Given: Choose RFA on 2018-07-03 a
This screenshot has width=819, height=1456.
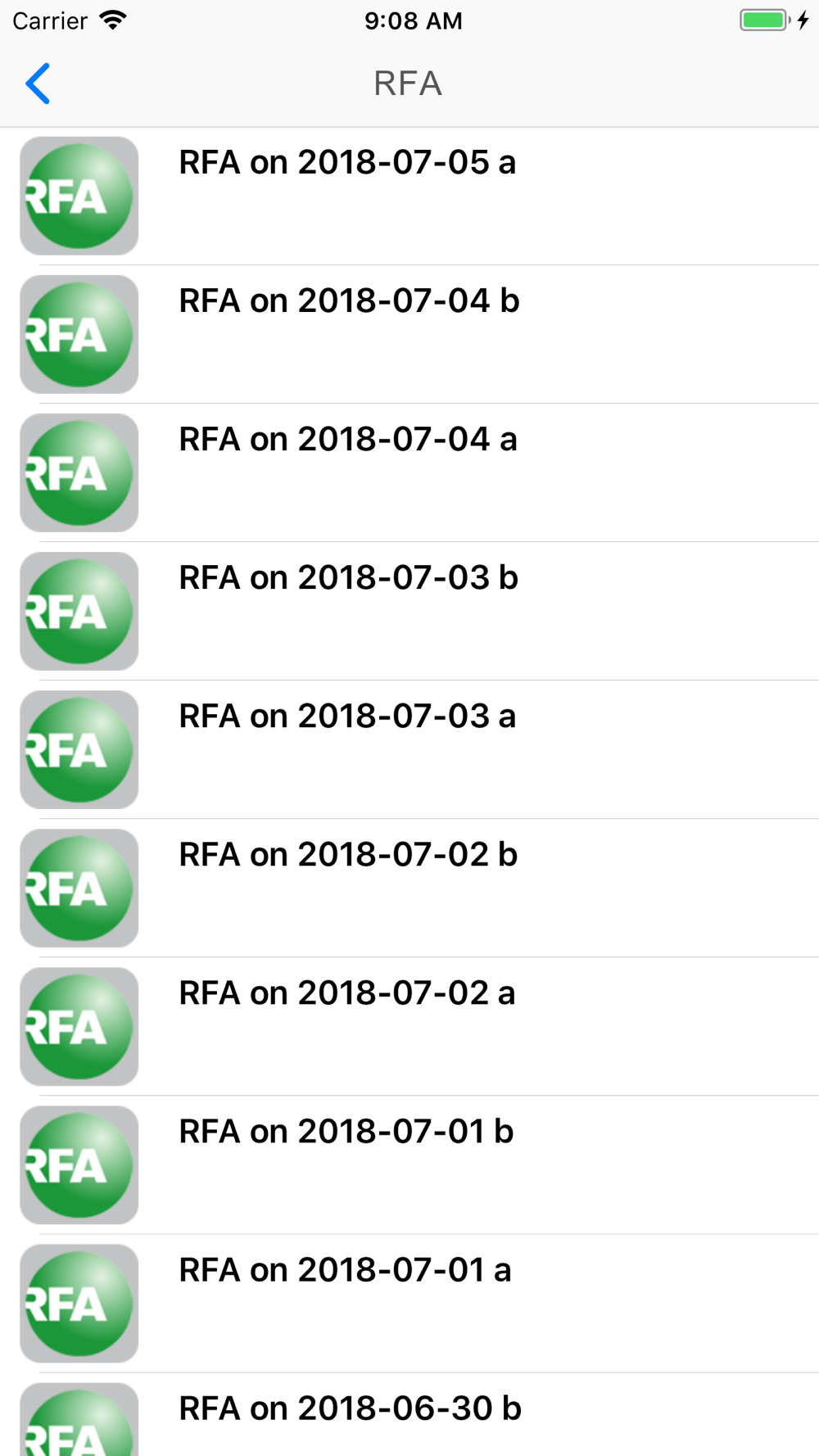Looking at the screenshot, I should pyautogui.click(x=409, y=749).
